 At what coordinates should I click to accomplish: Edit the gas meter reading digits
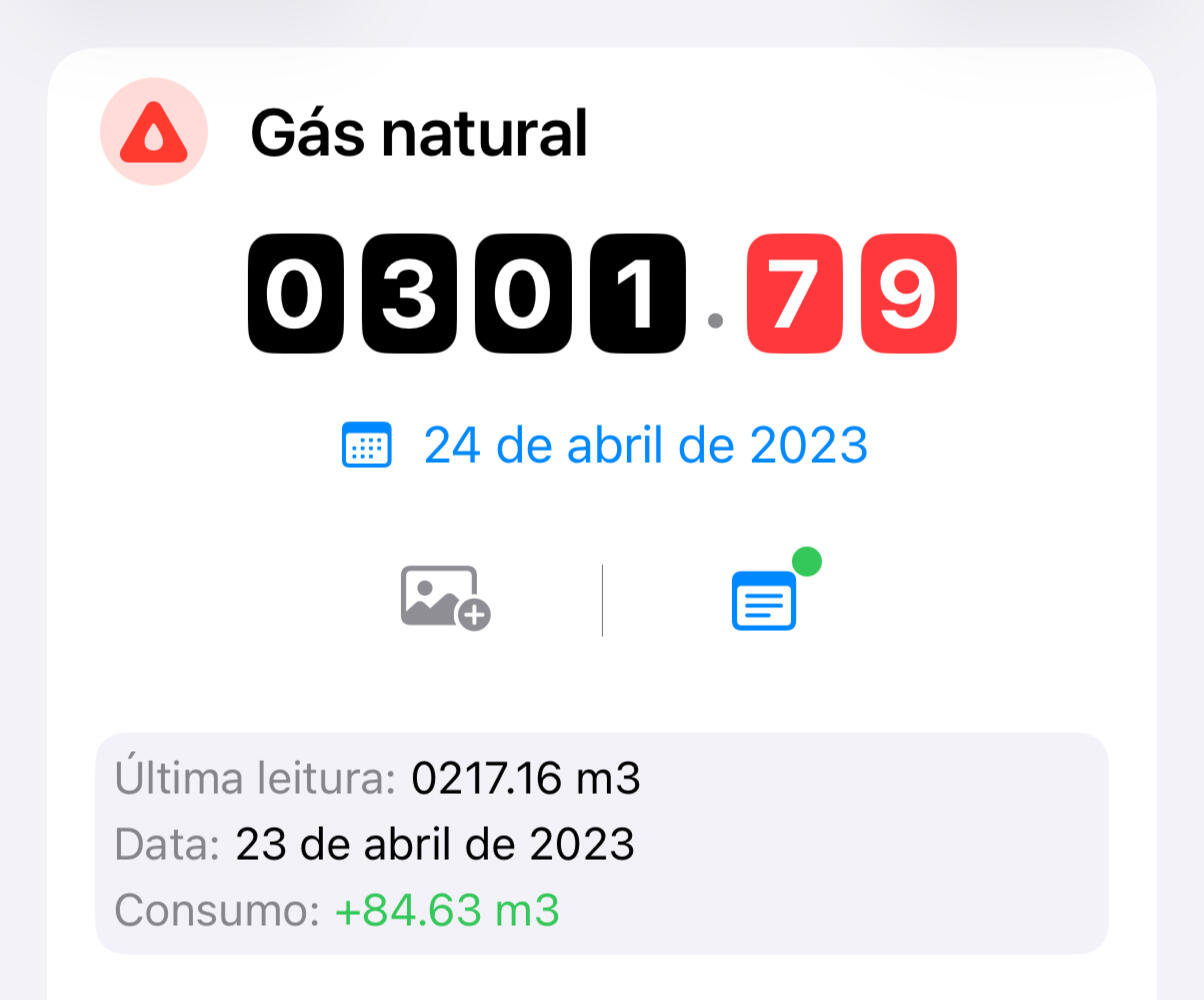pyautogui.click(x=601, y=294)
